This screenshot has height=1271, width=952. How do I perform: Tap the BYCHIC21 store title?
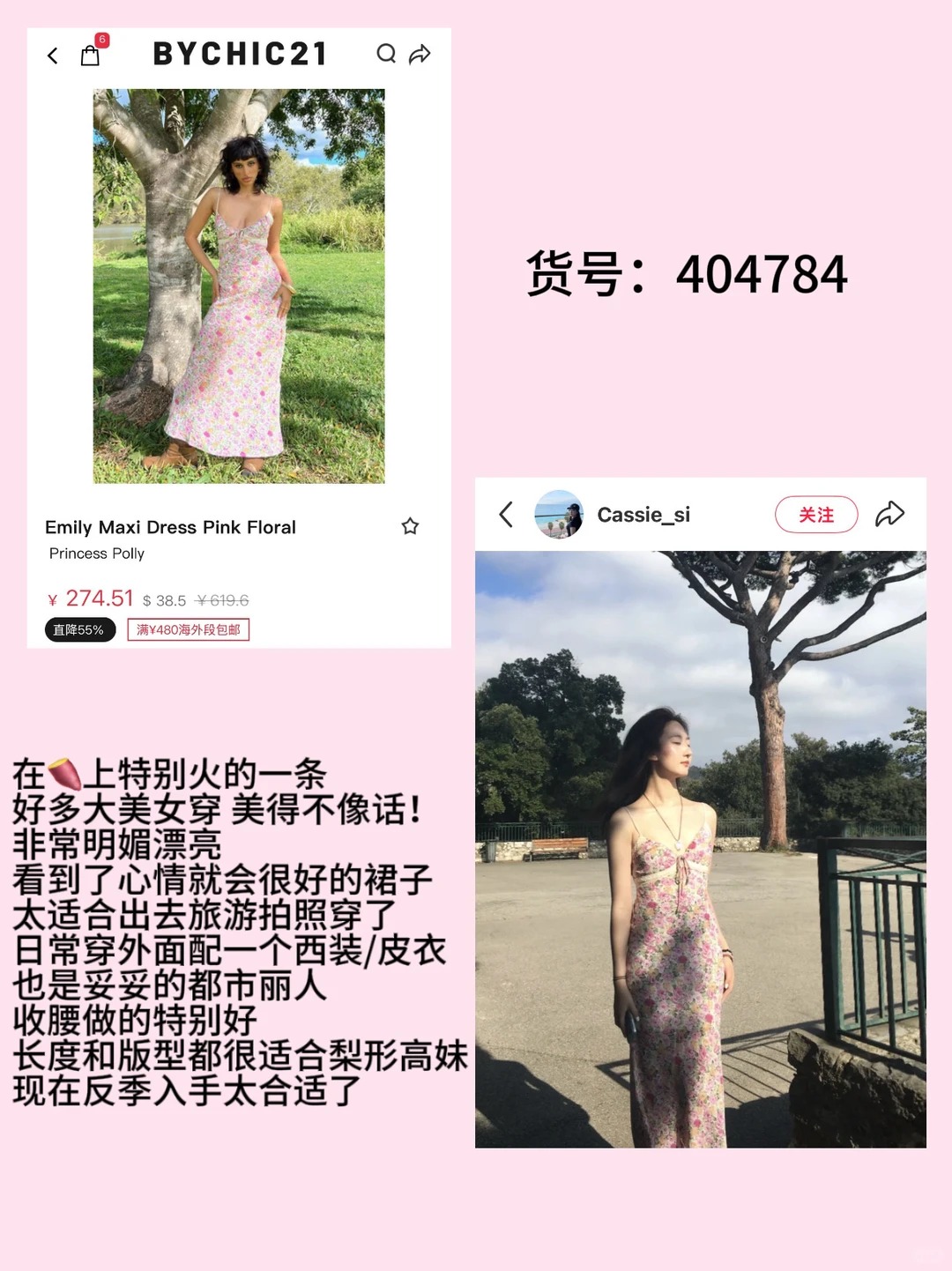pyautogui.click(x=239, y=53)
